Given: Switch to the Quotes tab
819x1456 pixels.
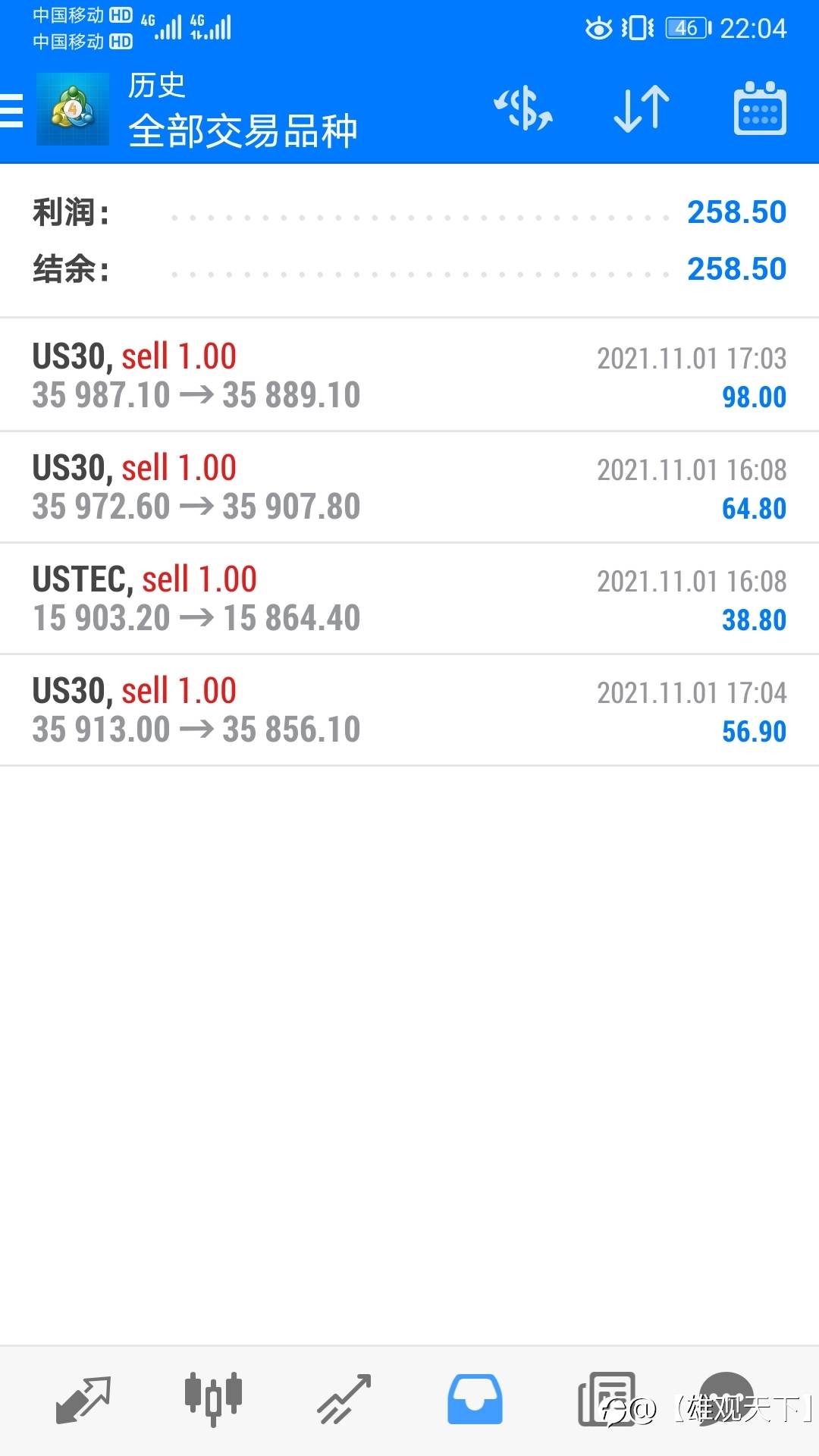Looking at the screenshot, I should (x=83, y=1399).
